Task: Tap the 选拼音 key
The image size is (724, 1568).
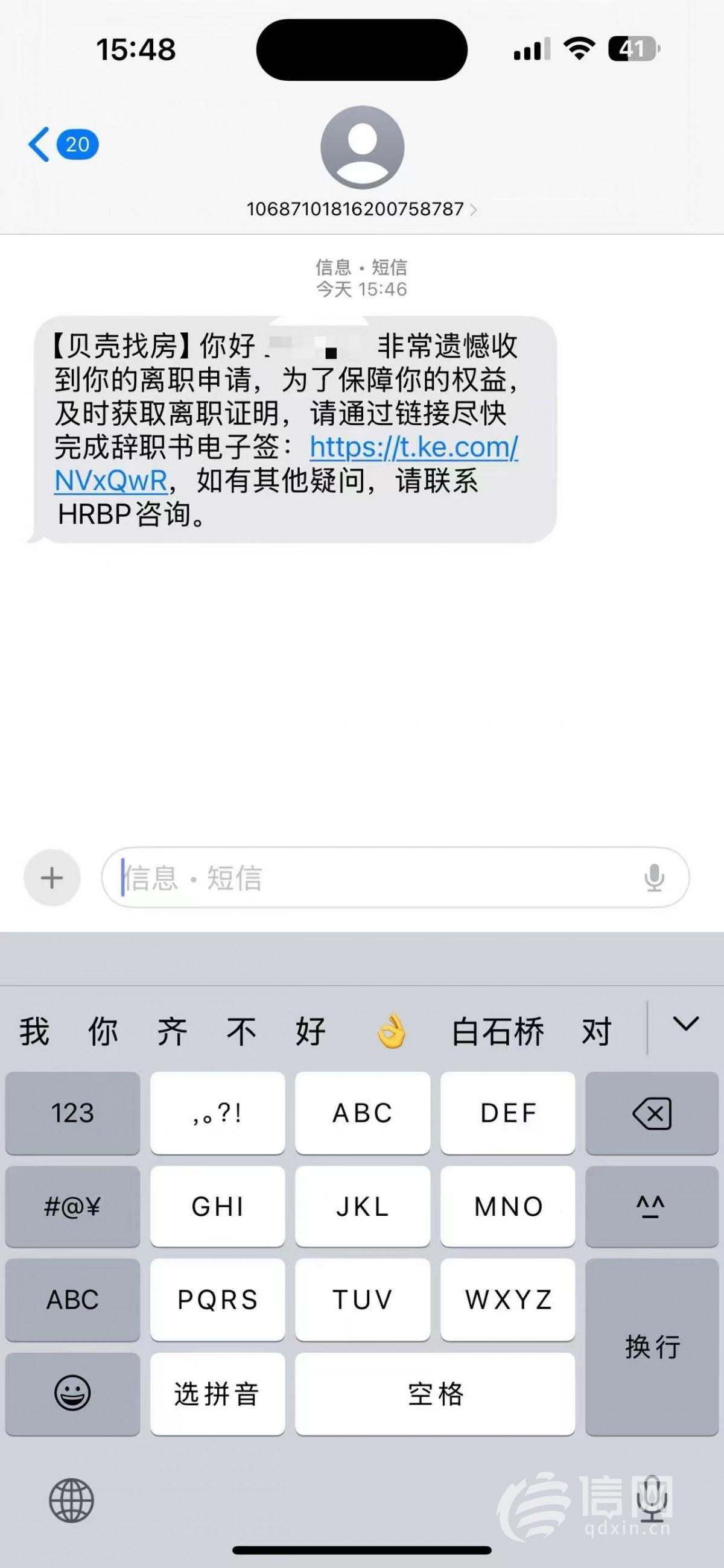Action: [x=217, y=1393]
